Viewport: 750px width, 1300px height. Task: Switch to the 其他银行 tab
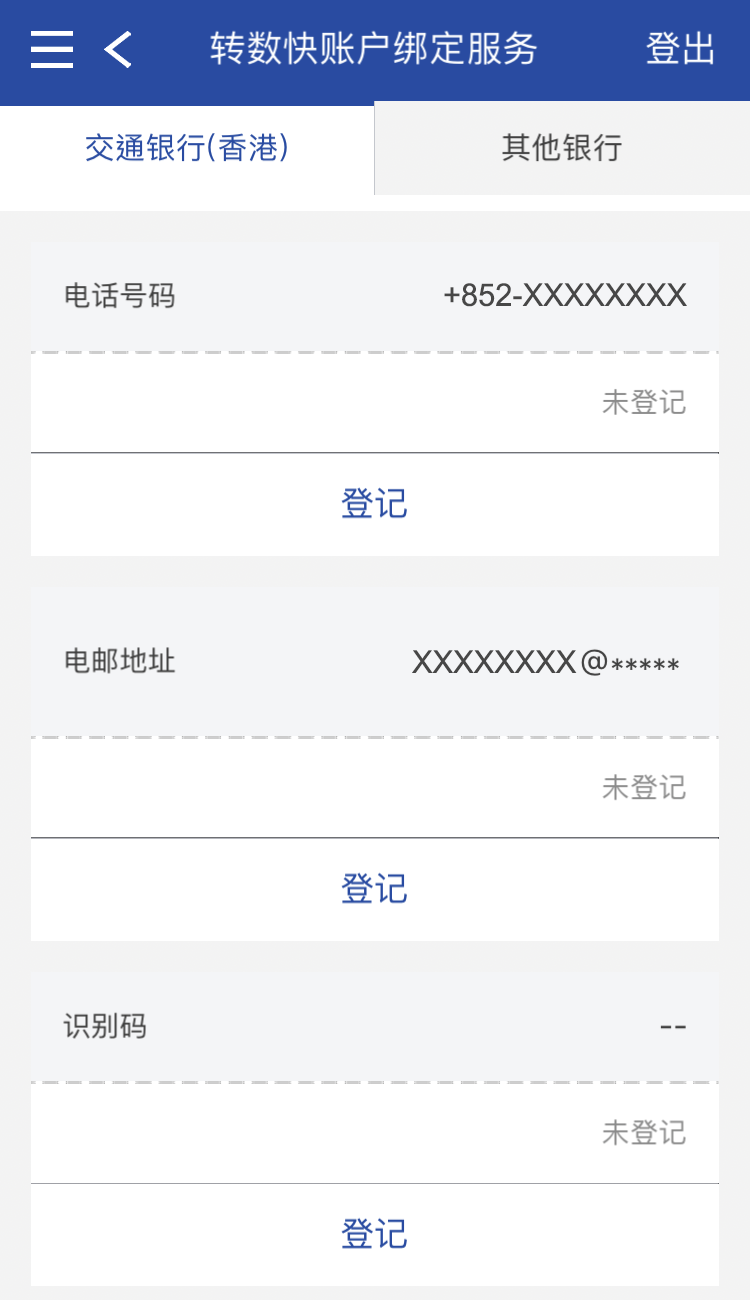click(562, 149)
